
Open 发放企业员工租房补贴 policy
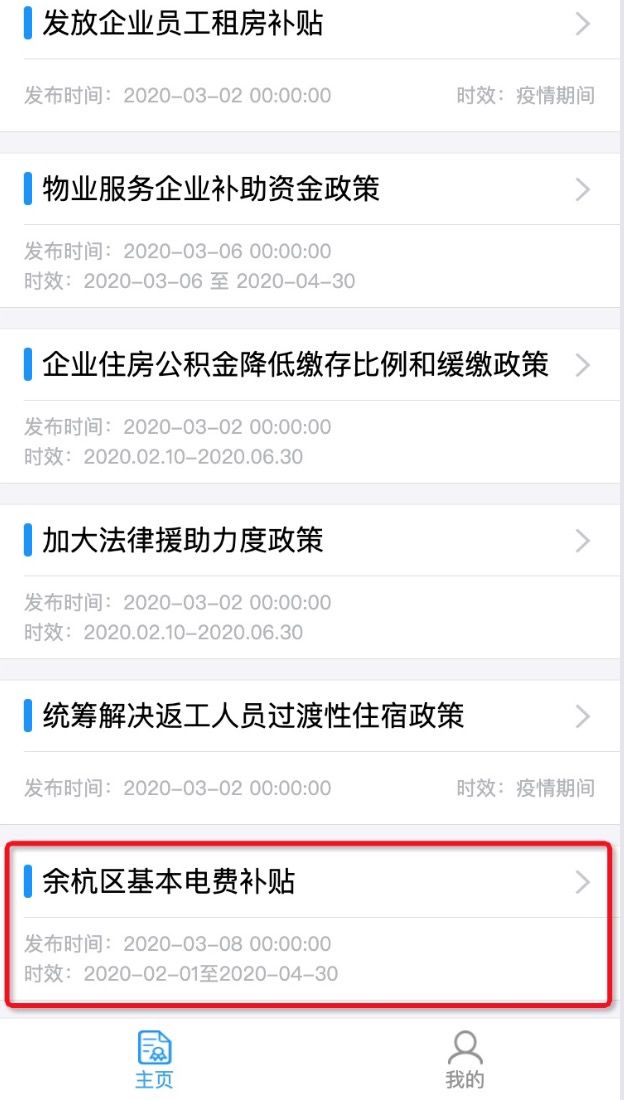click(x=183, y=24)
